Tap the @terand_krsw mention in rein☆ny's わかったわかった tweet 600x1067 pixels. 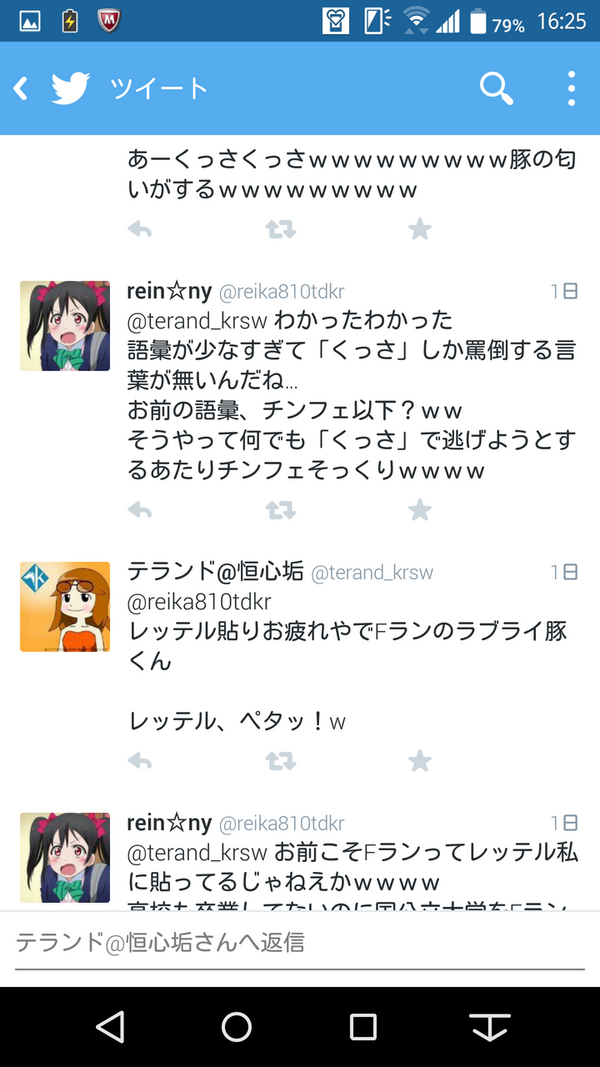click(200, 319)
